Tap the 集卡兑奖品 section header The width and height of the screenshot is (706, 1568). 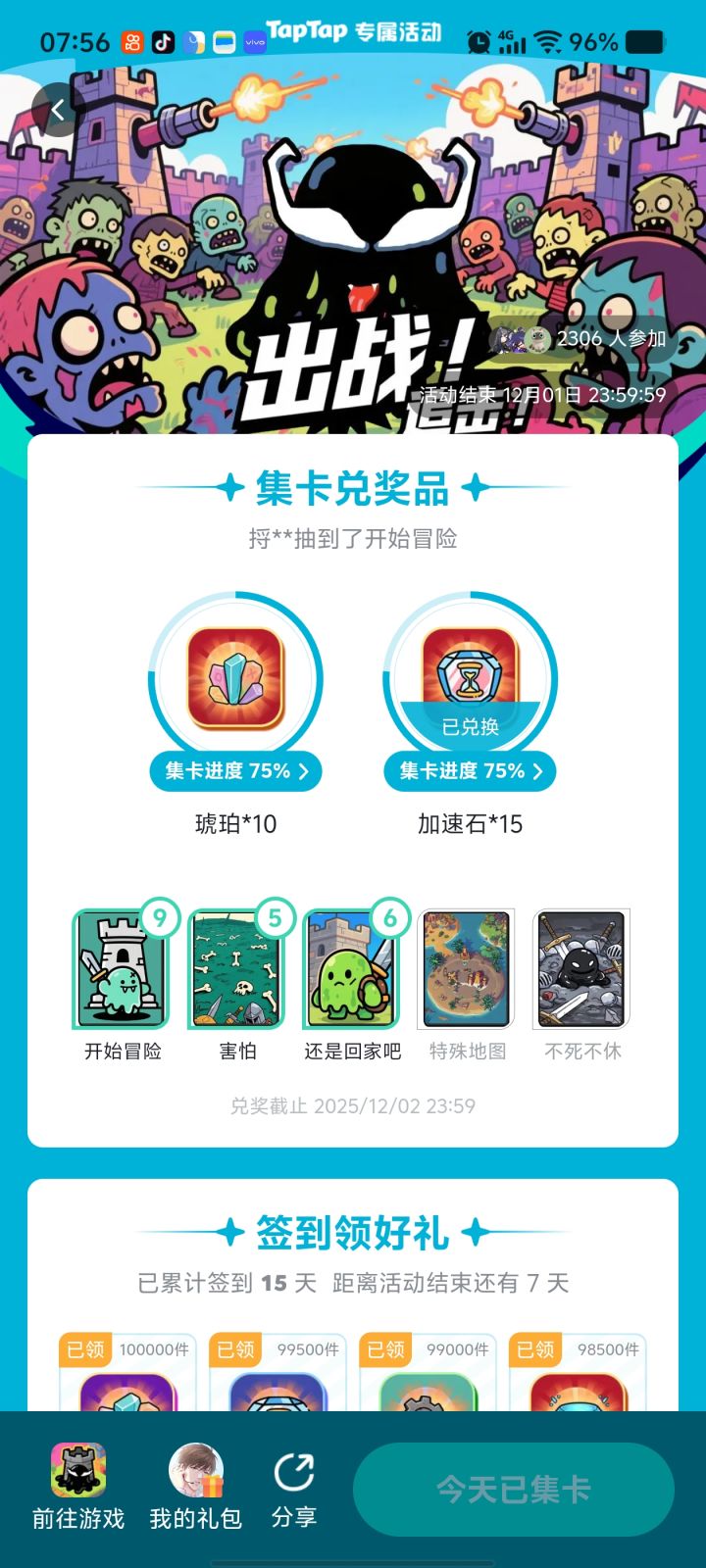click(x=351, y=488)
